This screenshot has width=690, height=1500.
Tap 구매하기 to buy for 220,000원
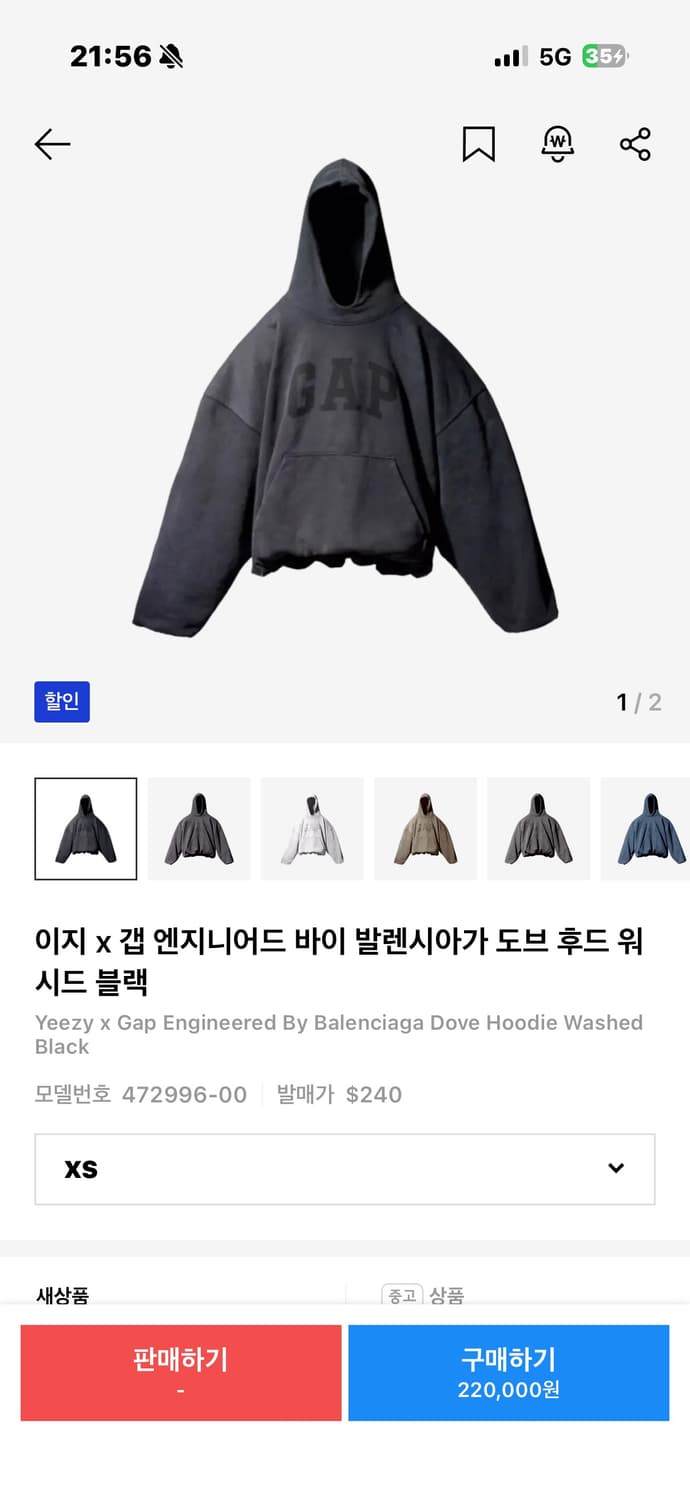tap(508, 1372)
